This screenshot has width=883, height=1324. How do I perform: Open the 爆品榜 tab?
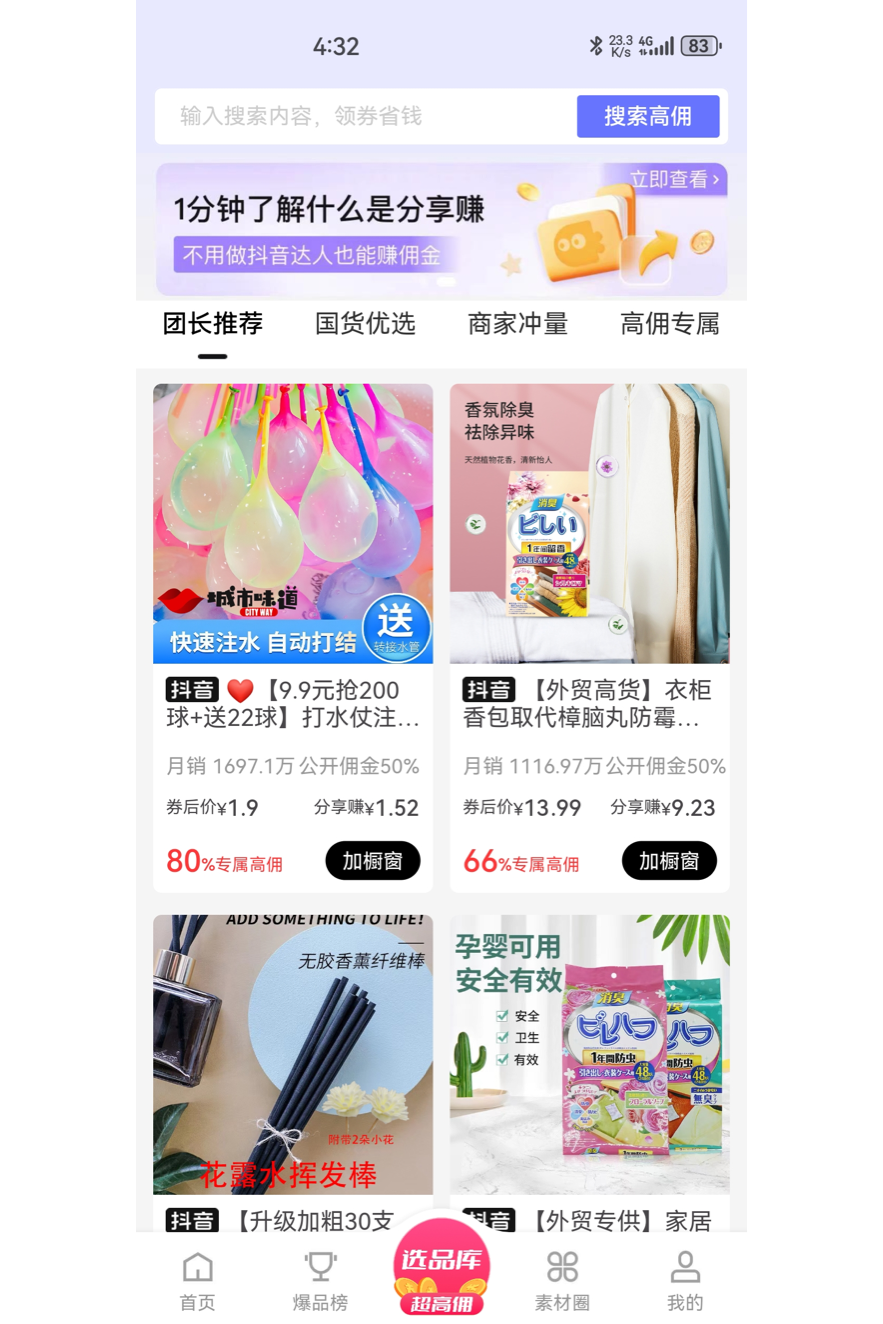320,1281
